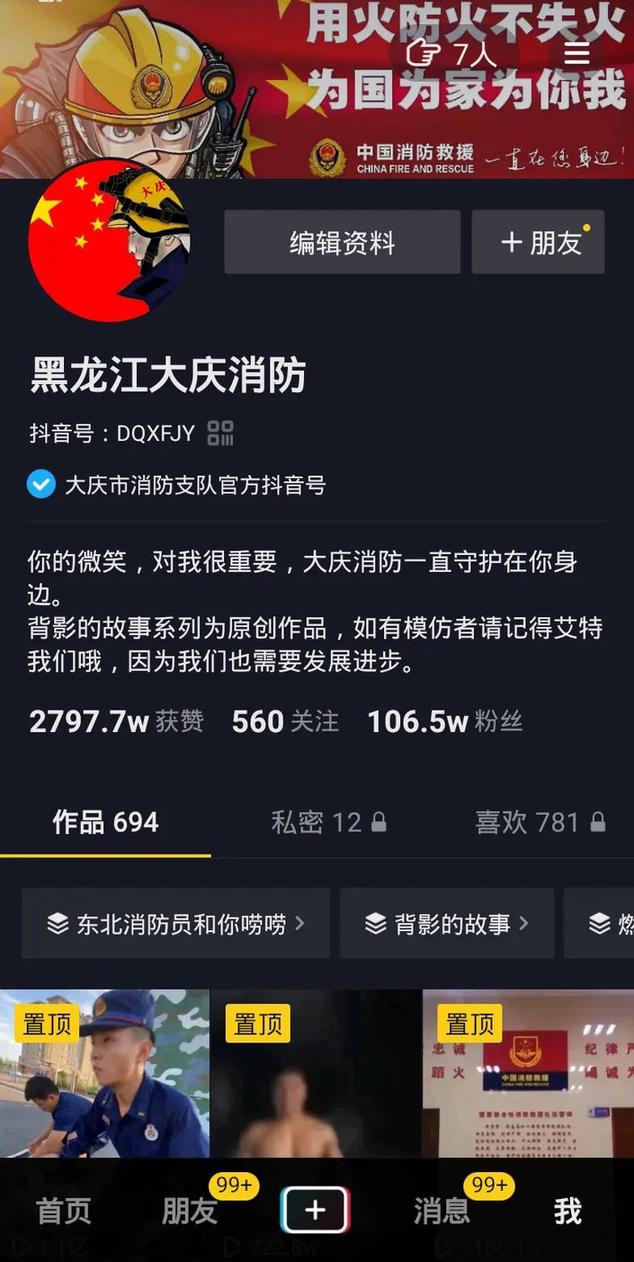This screenshot has height=1262, width=634.
Task: Open the 560 关注 following list
Action: tap(285, 721)
